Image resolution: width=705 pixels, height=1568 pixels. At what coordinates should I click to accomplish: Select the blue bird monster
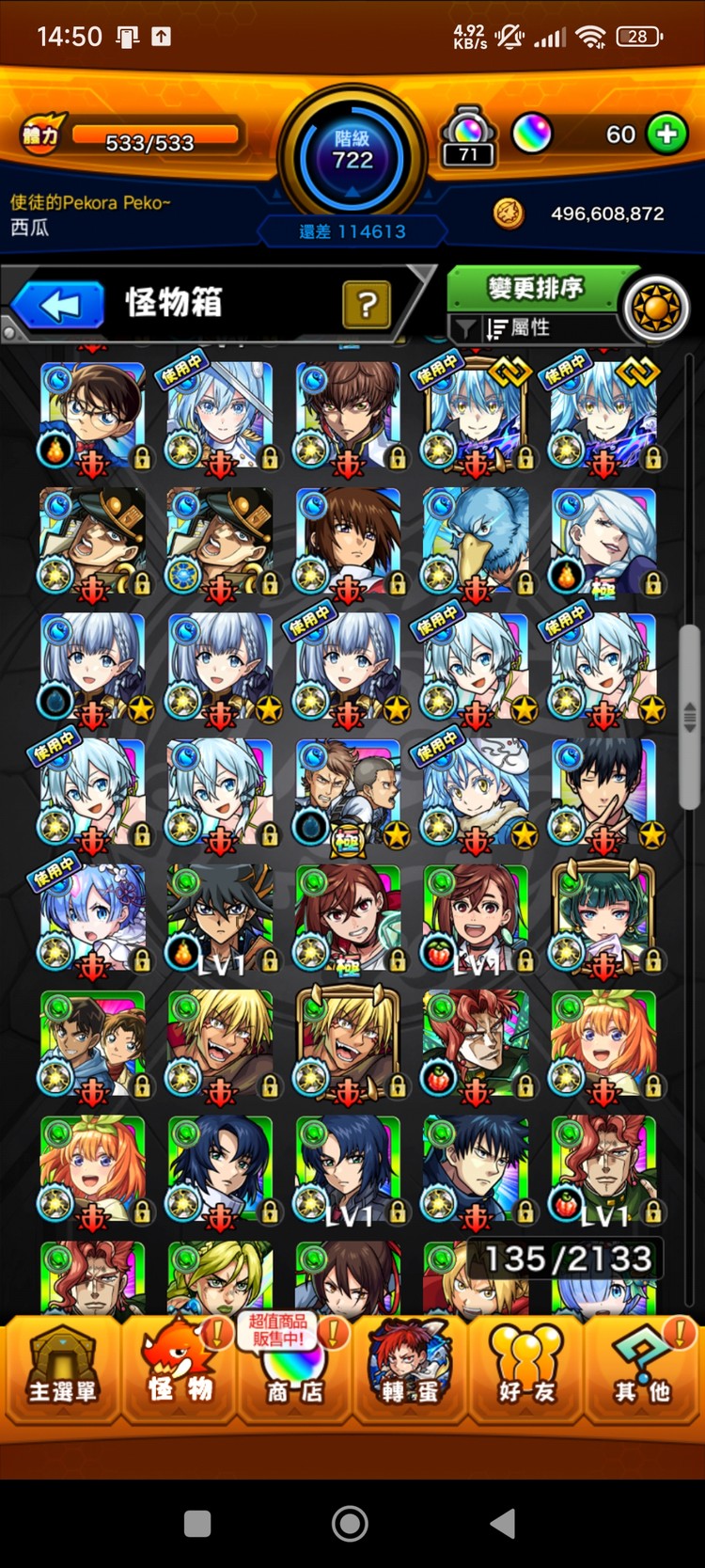click(x=476, y=541)
